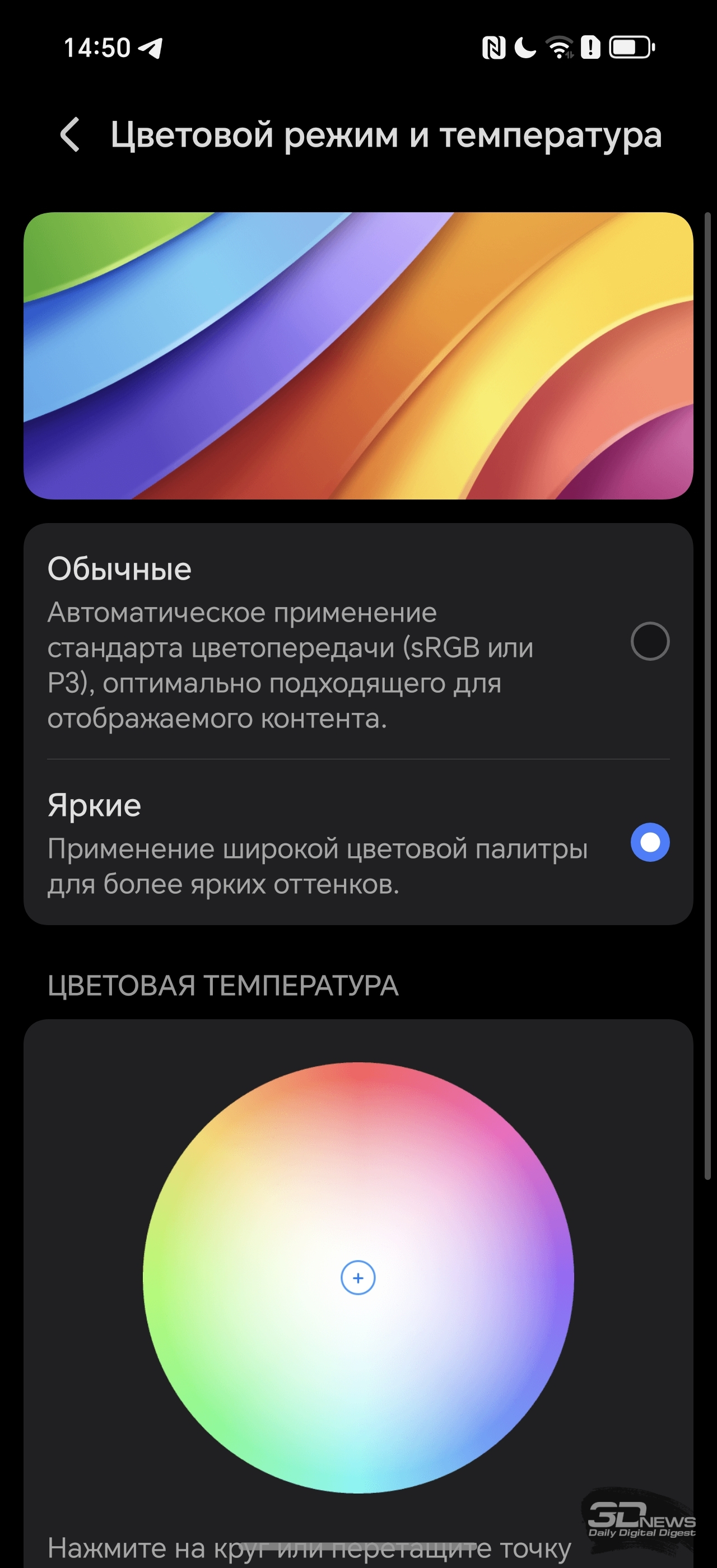Image resolution: width=717 pixels, height=1568 pixels.
Task: Go back from Цветовой режим и температура
Action: coord(71,134)
